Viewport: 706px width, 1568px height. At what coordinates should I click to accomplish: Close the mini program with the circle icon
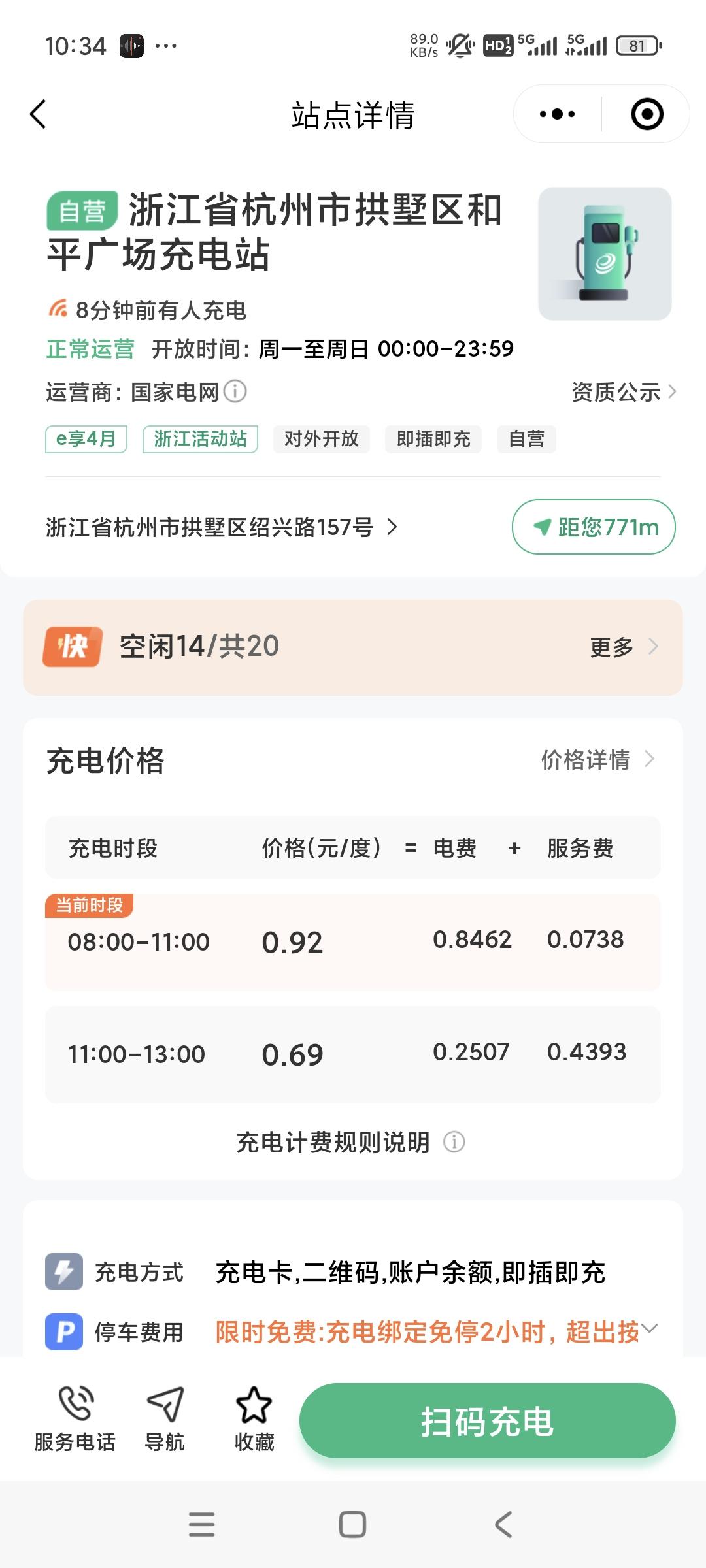click(x=647, y=114)
